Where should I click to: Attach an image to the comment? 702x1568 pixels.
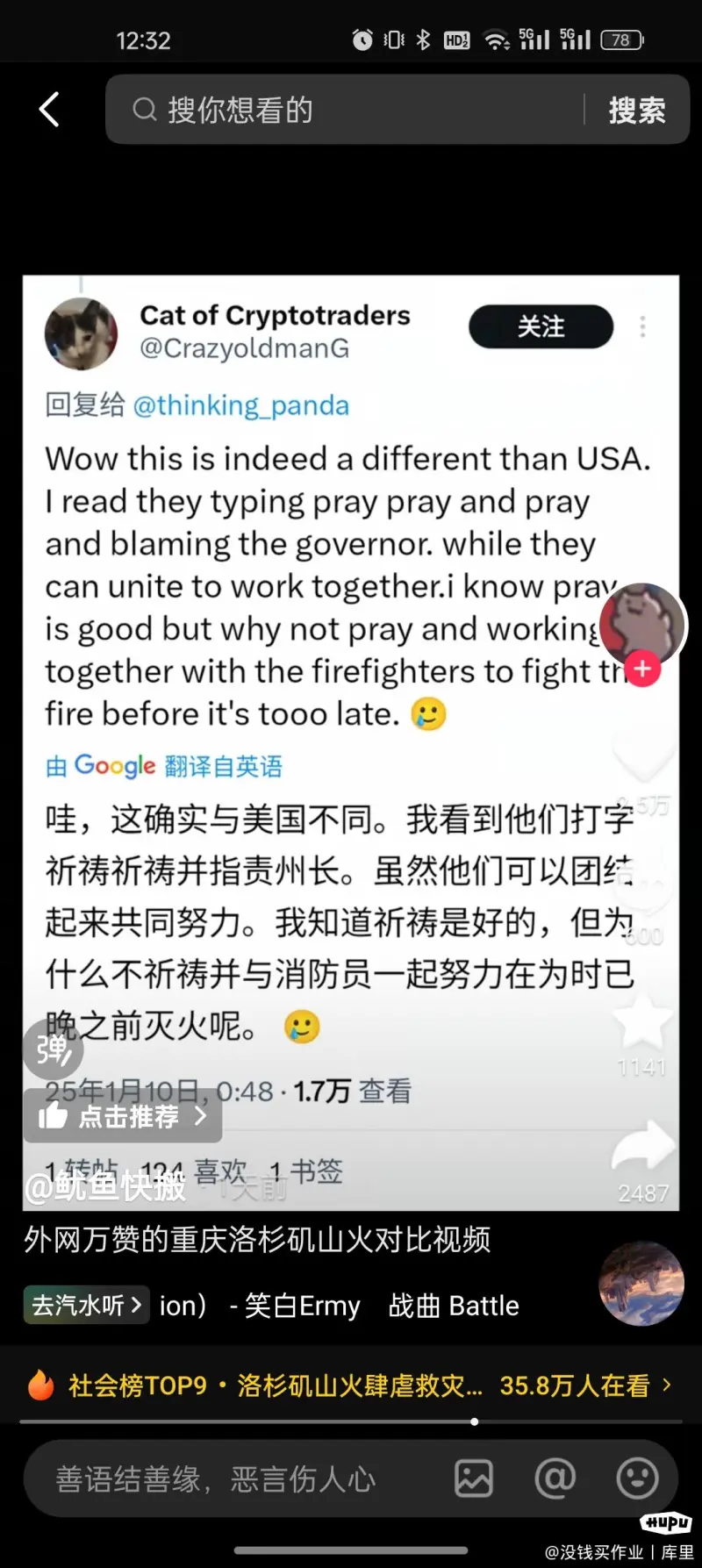tap(474, 1479)
